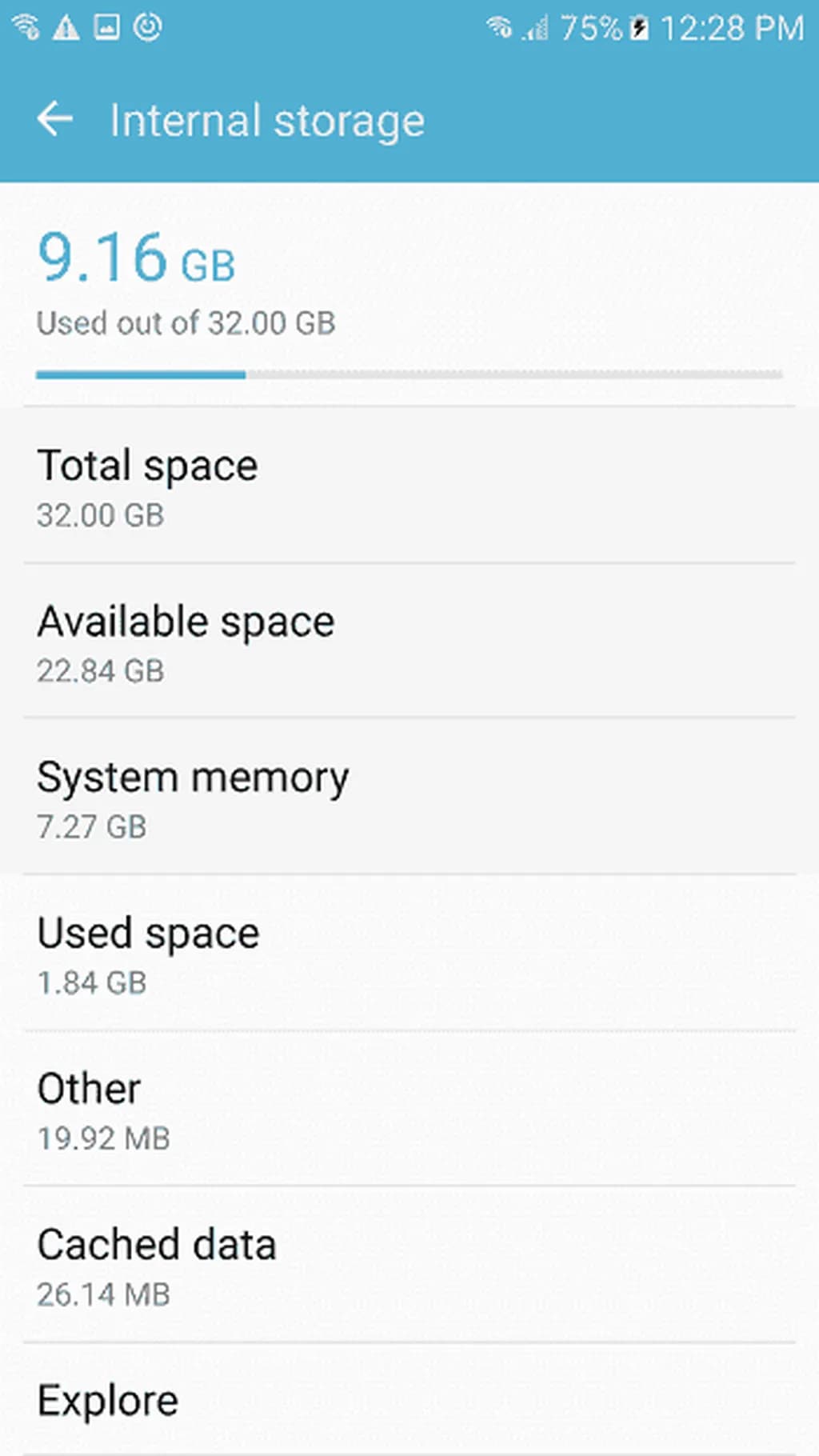The image size is (819, 1456).
Task: Open Explore to browse files
Action: tap(408, 1401)
